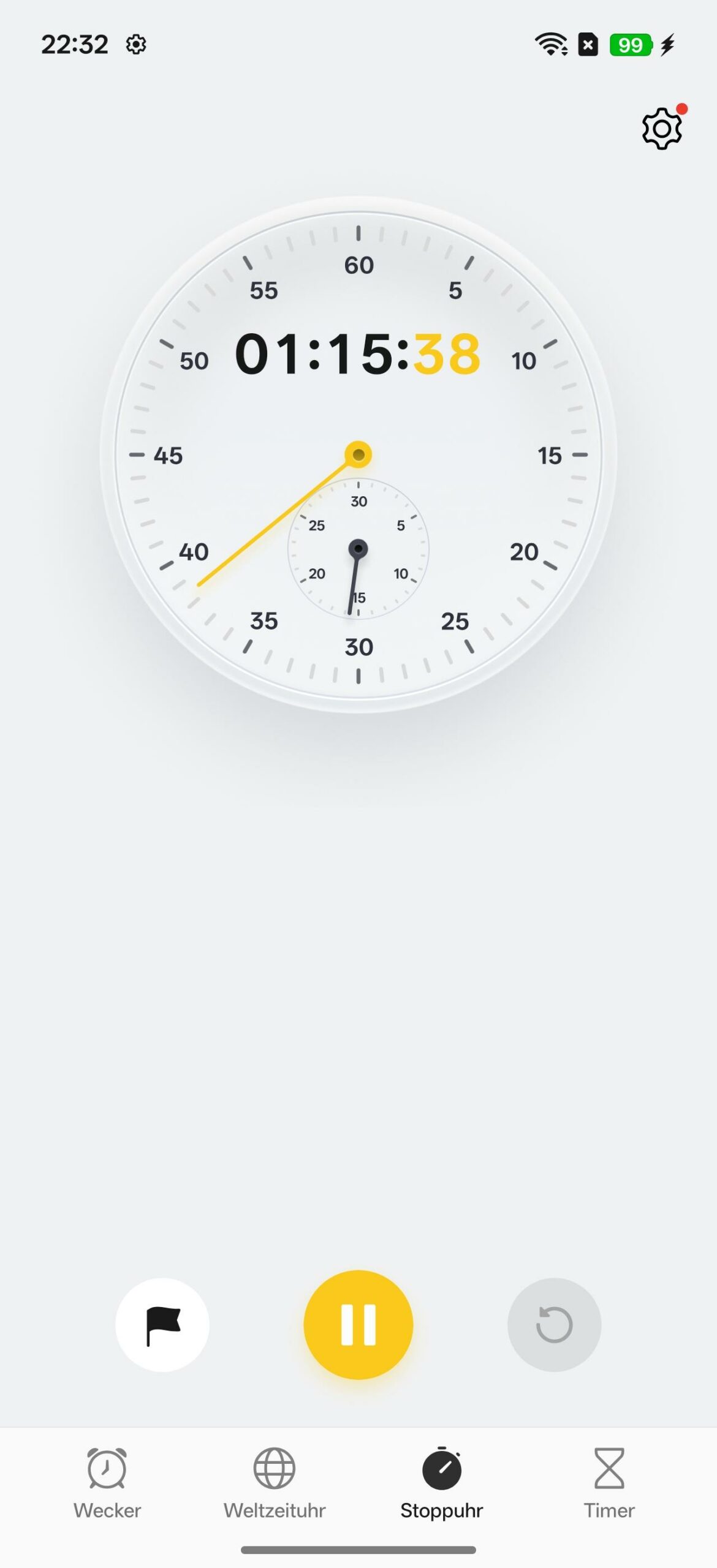Switch to the Wecker tab
Image resolution: width=717 pixels, height=1568 pixels.
tap(107, 1483)
